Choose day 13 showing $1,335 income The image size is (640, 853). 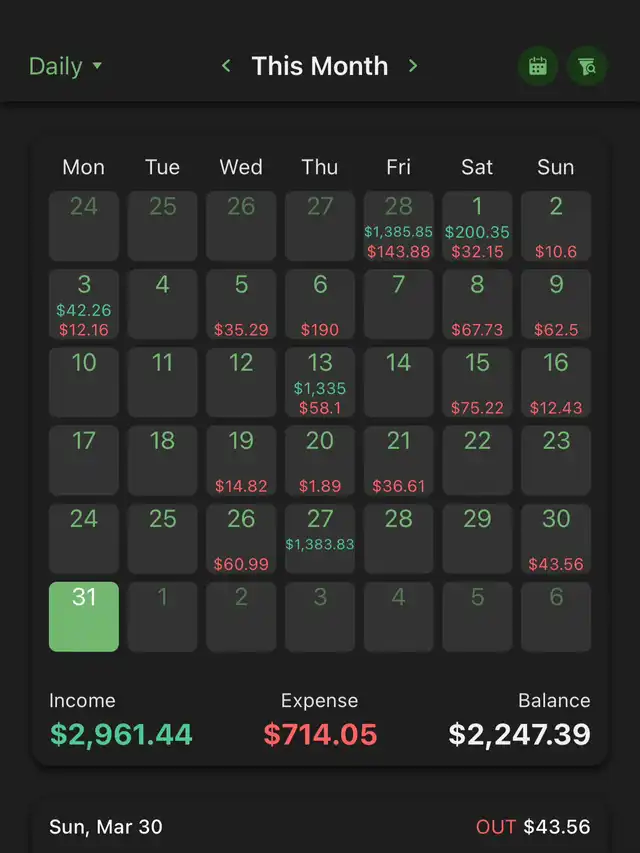320,382
